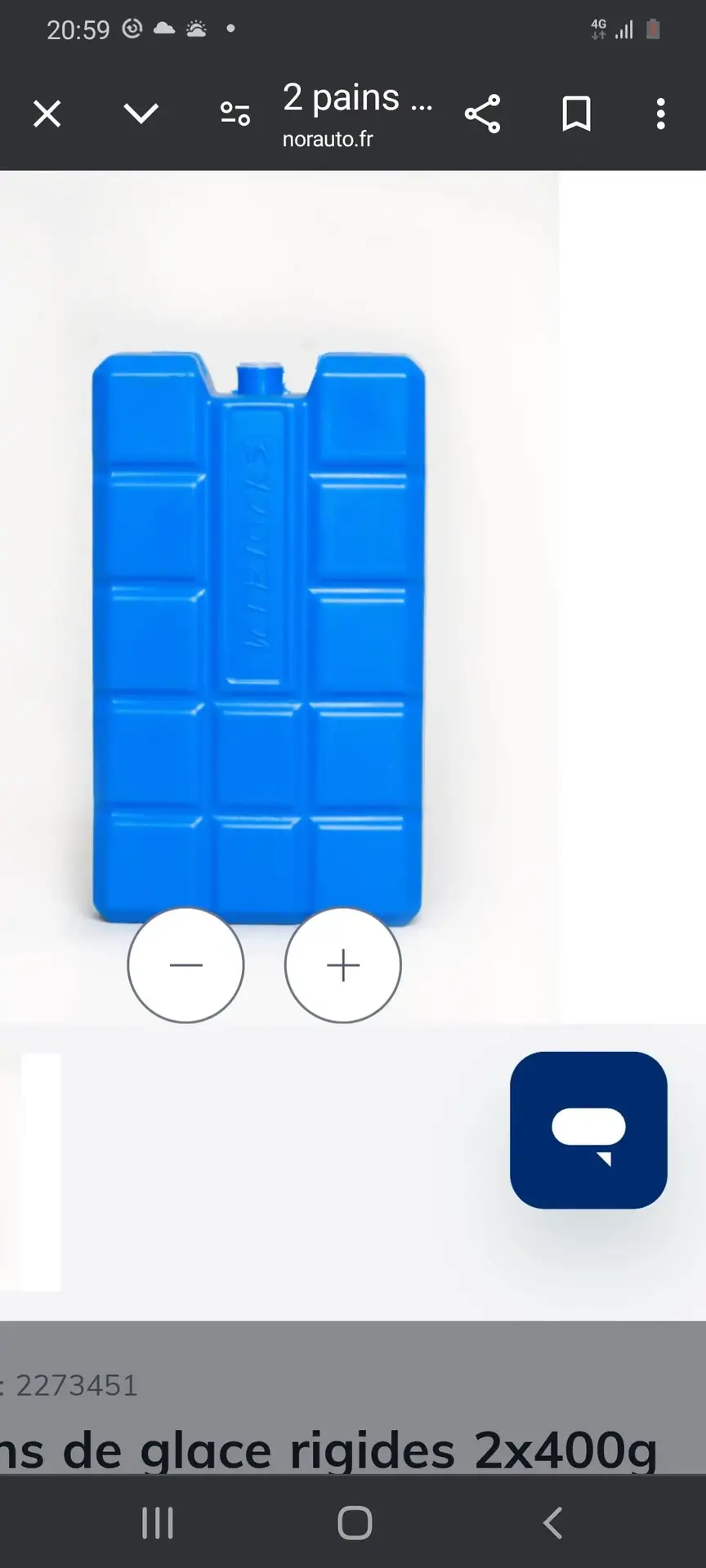
Task: Minimize the tab with the down chevron
Action: coord(141,114)
